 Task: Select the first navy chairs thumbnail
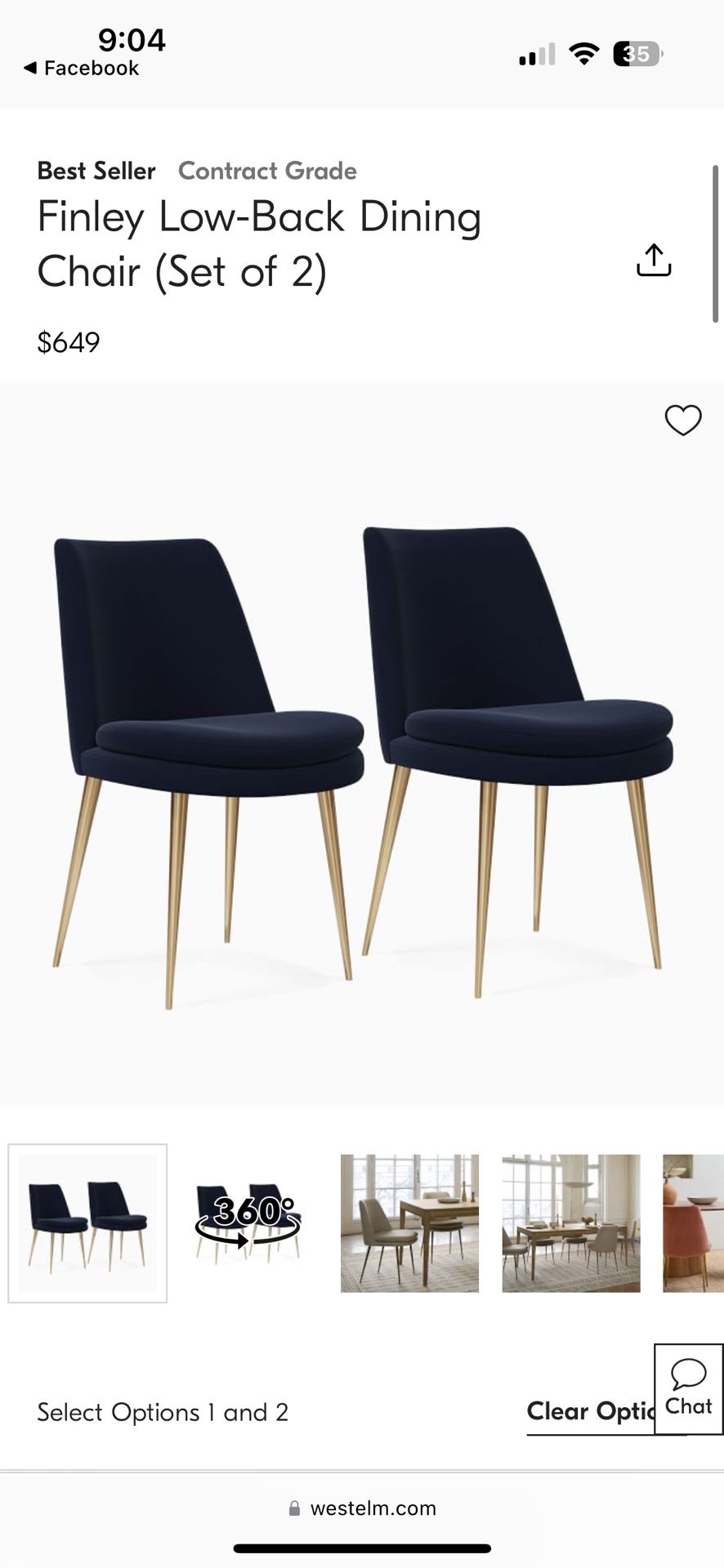coord(87,1223)
